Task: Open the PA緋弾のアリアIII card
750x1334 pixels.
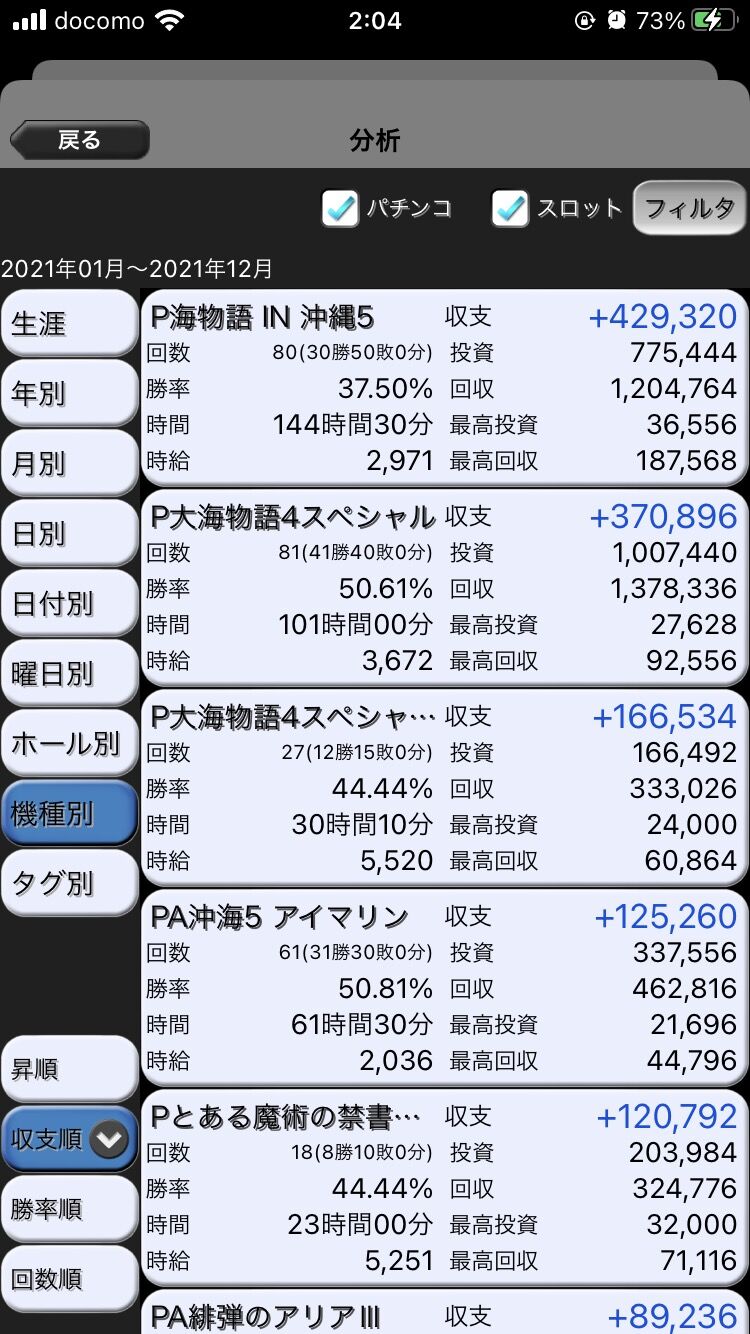Action: point(445,1312)
